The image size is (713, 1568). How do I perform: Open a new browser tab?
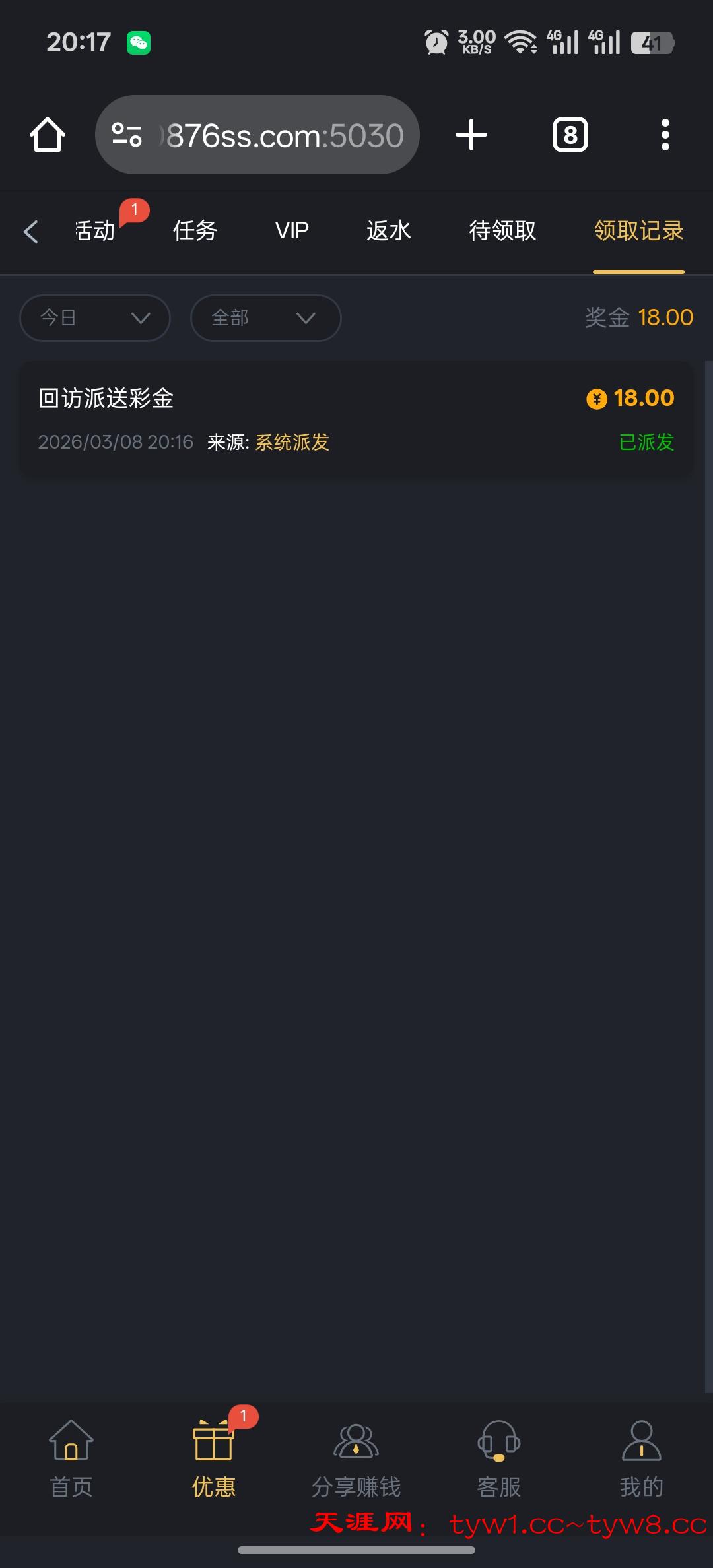pos(471,135)
